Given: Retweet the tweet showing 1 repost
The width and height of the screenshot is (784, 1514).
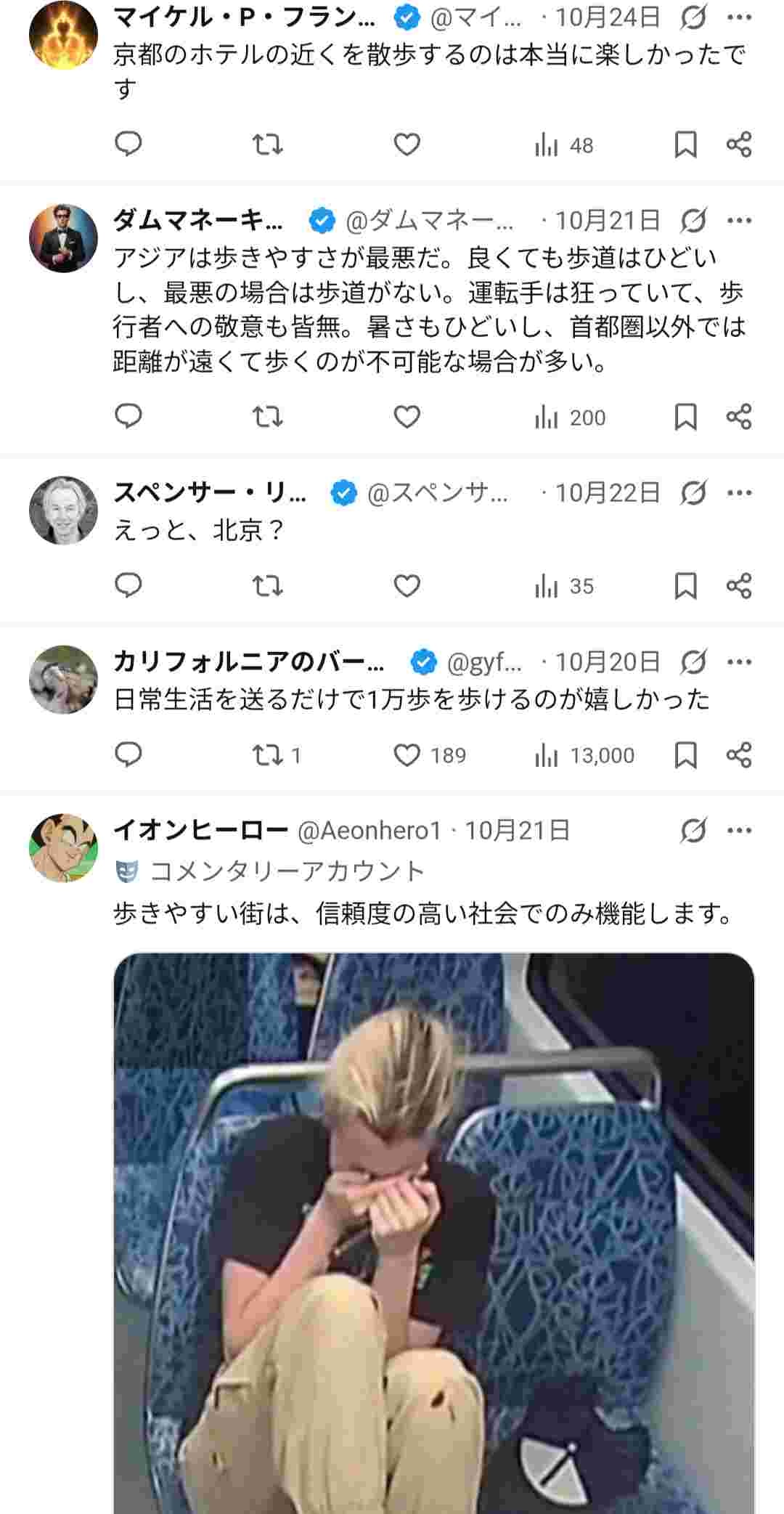Looking at the screenshot, I should (x=267, y=754).
